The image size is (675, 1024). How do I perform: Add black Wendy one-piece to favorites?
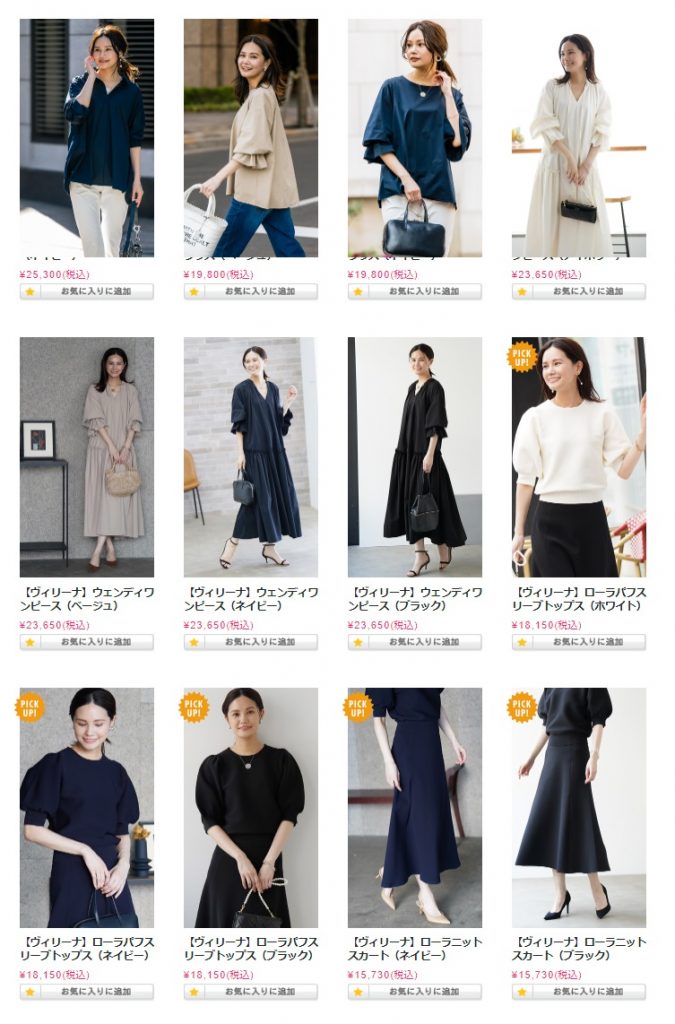[x=415, y=642]
